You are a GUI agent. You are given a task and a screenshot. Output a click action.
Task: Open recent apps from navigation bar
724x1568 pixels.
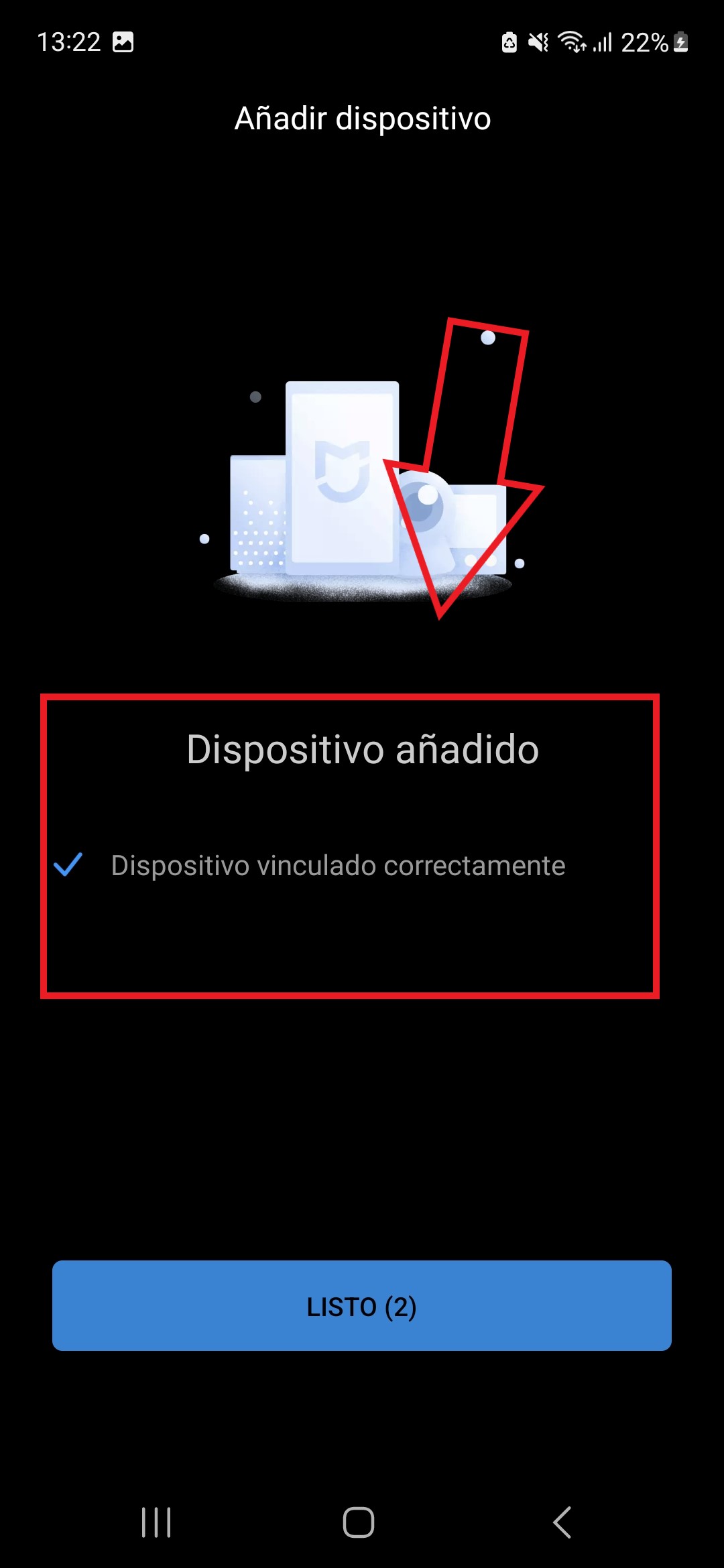[156, 1522]
